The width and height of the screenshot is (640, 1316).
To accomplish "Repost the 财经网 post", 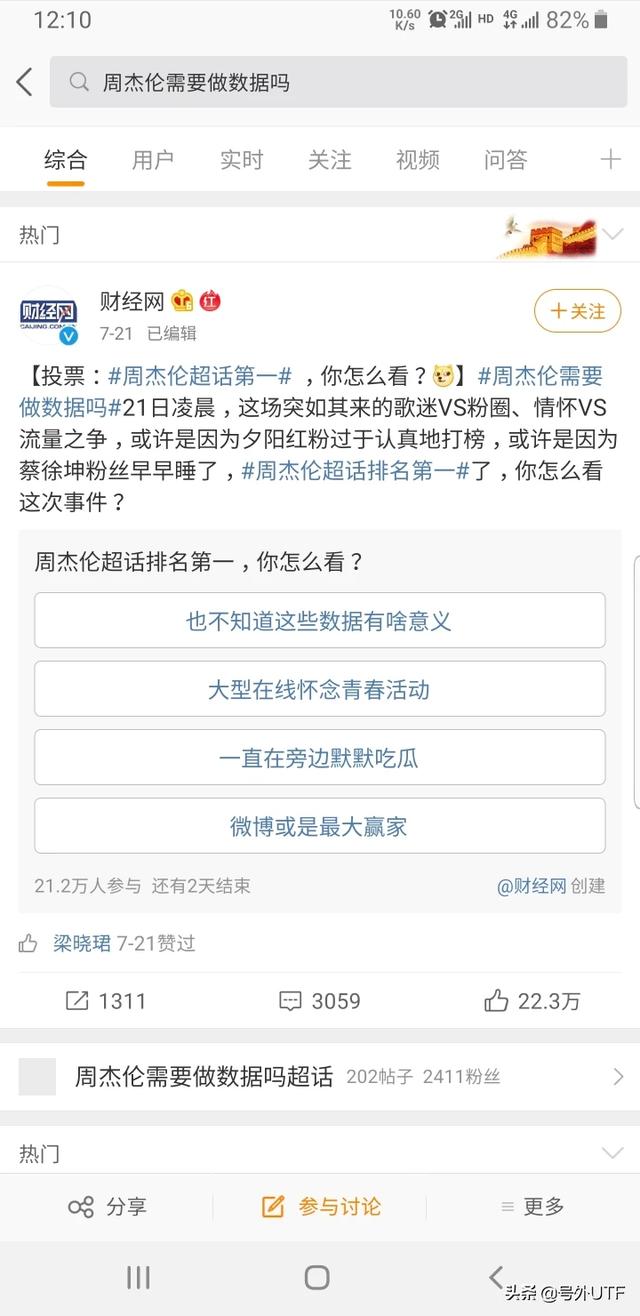I will tap(106, 1000).
